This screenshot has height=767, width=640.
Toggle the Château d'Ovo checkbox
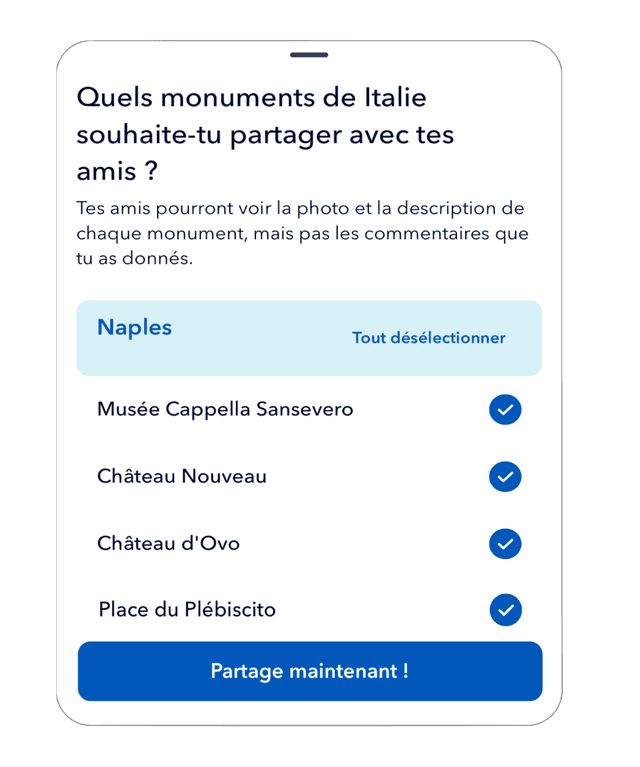[x=505, y=544]
